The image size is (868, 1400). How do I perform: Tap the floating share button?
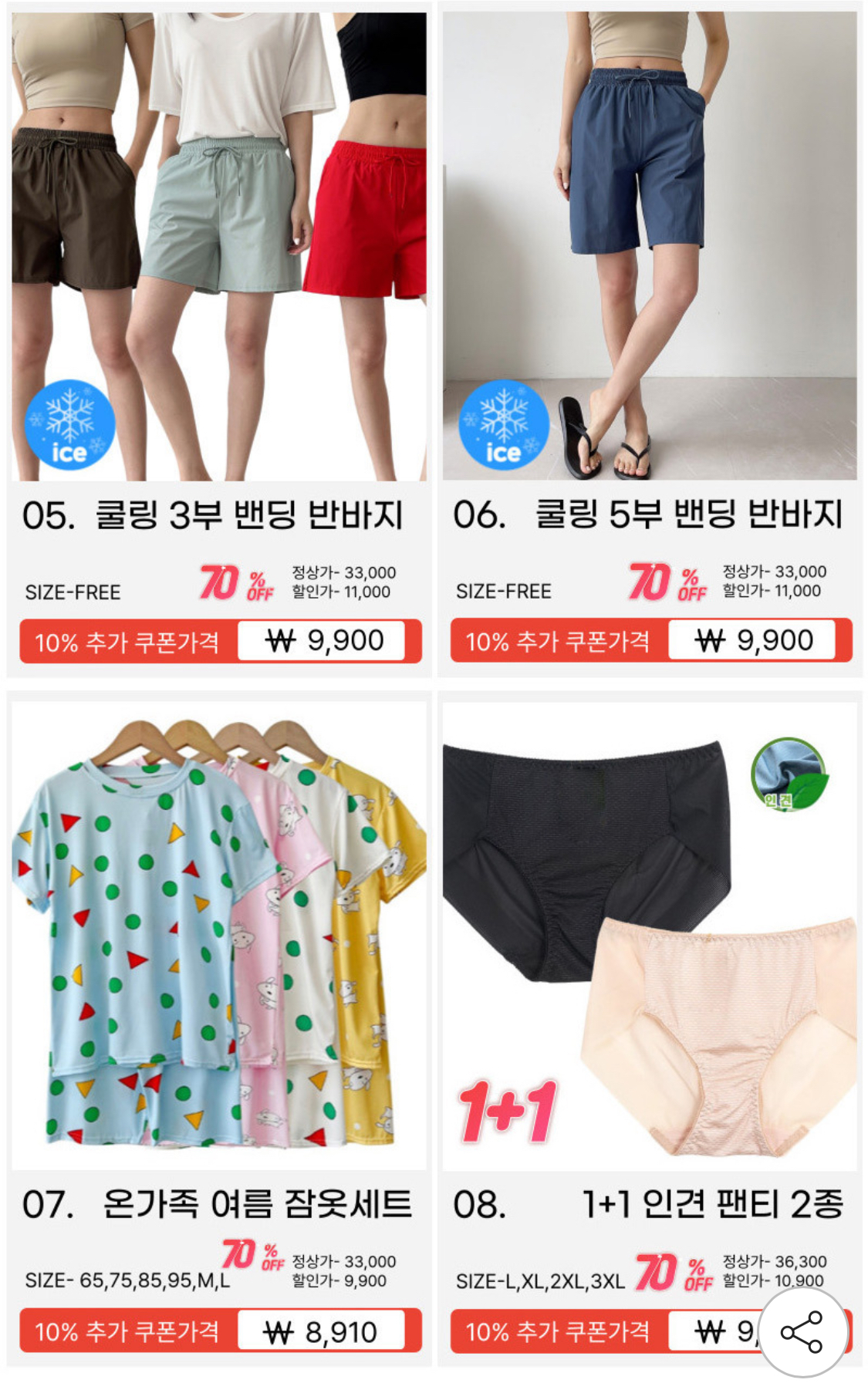802,1331
